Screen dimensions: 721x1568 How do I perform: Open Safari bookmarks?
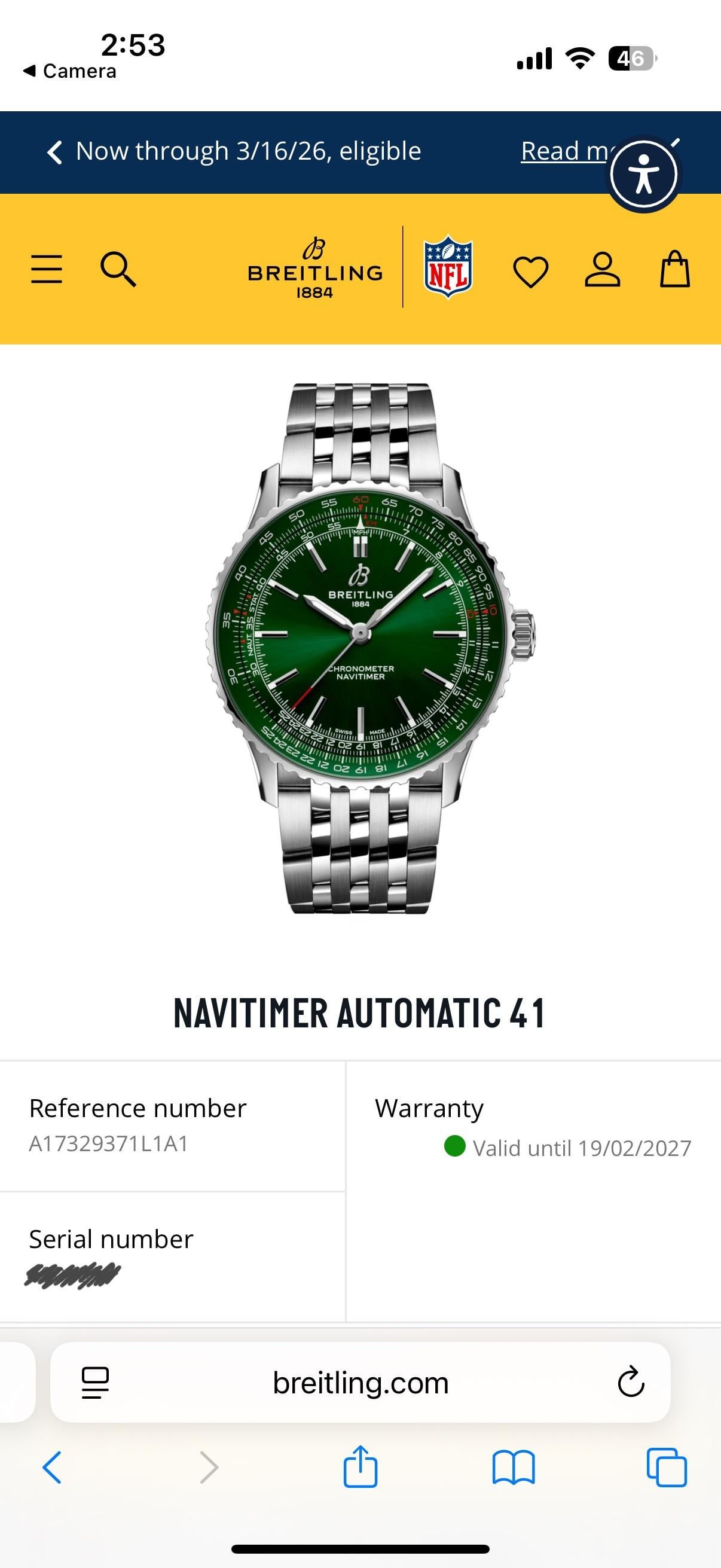click(514, 1468)
